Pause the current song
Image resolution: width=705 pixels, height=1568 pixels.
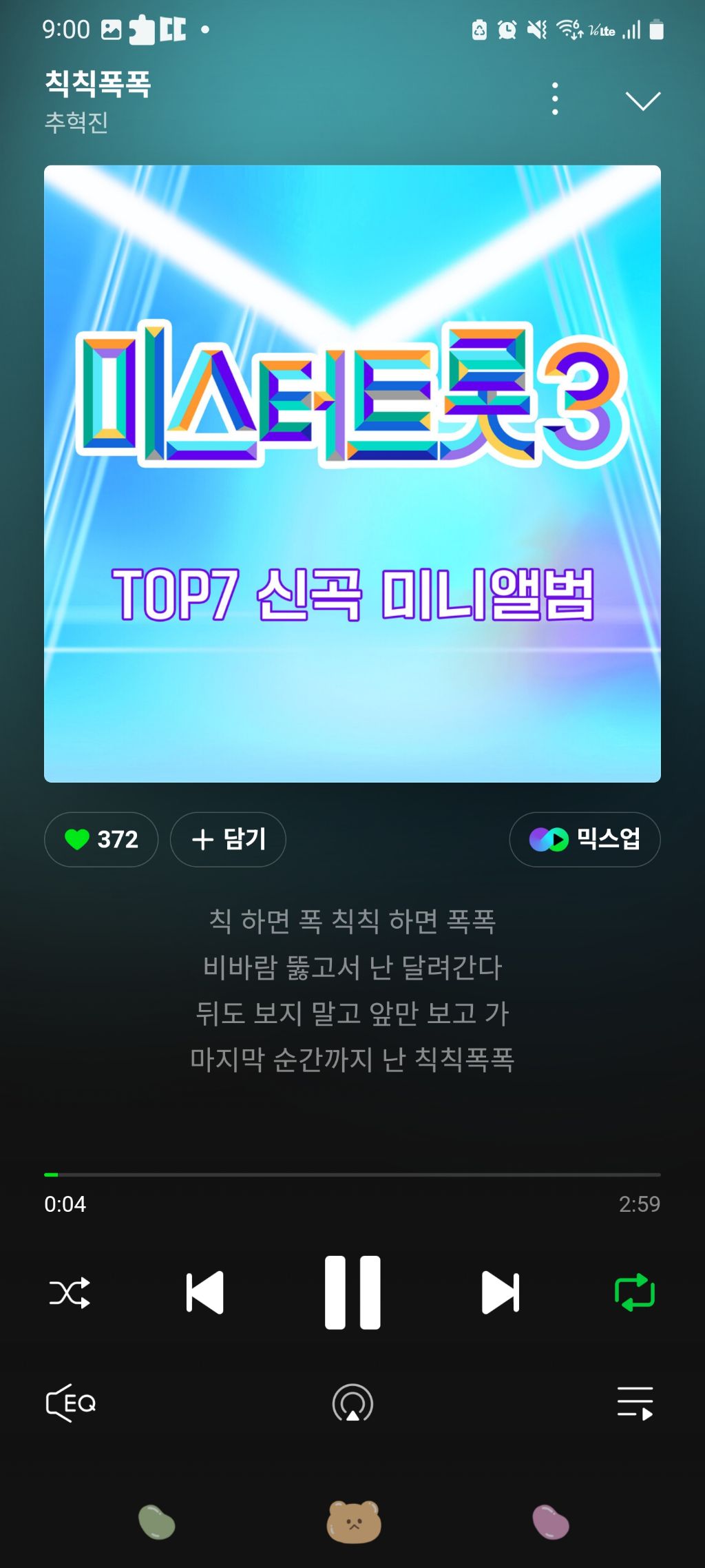point(352,1292)
